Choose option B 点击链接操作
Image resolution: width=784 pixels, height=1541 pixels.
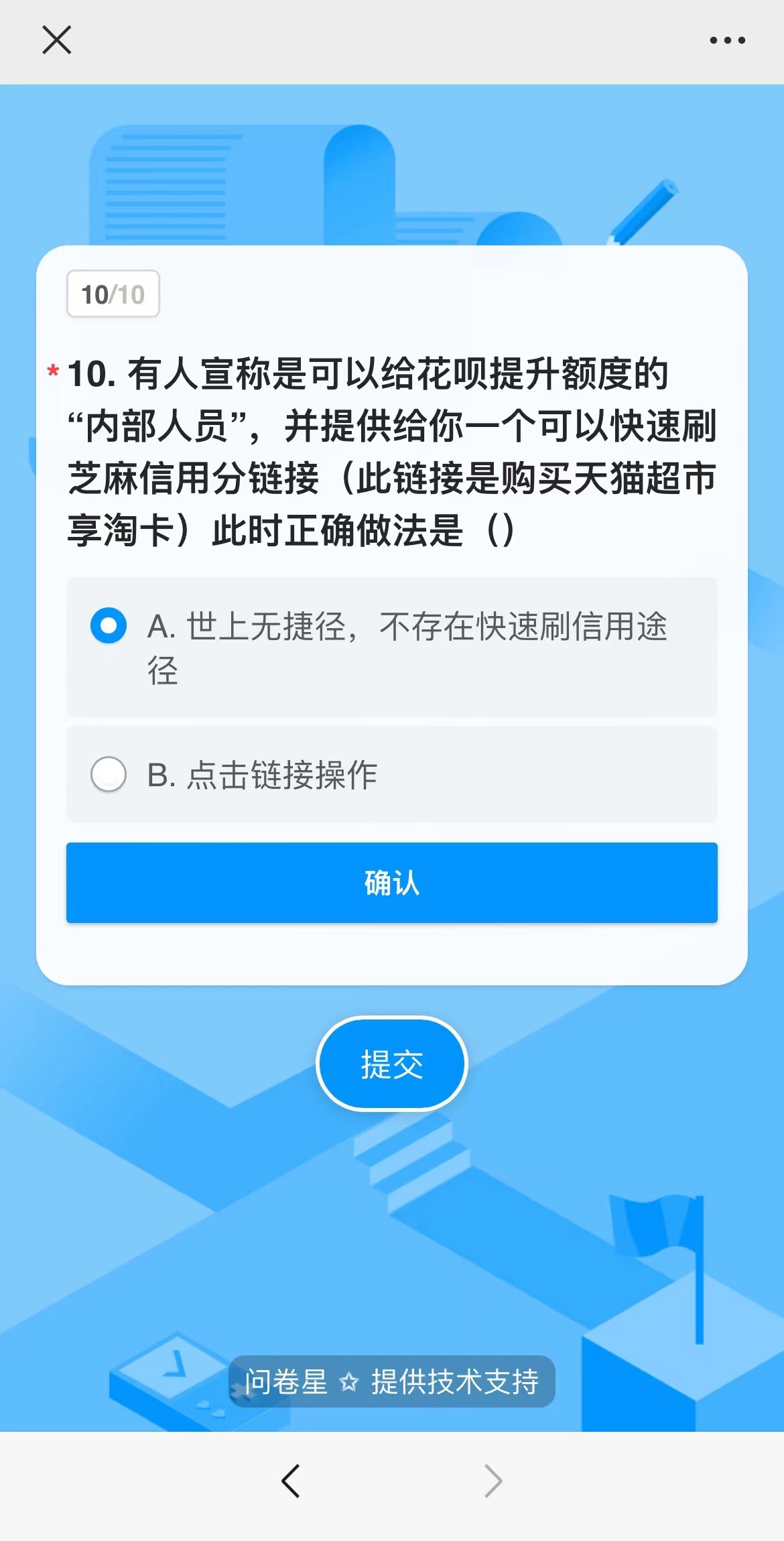(109, 775)
